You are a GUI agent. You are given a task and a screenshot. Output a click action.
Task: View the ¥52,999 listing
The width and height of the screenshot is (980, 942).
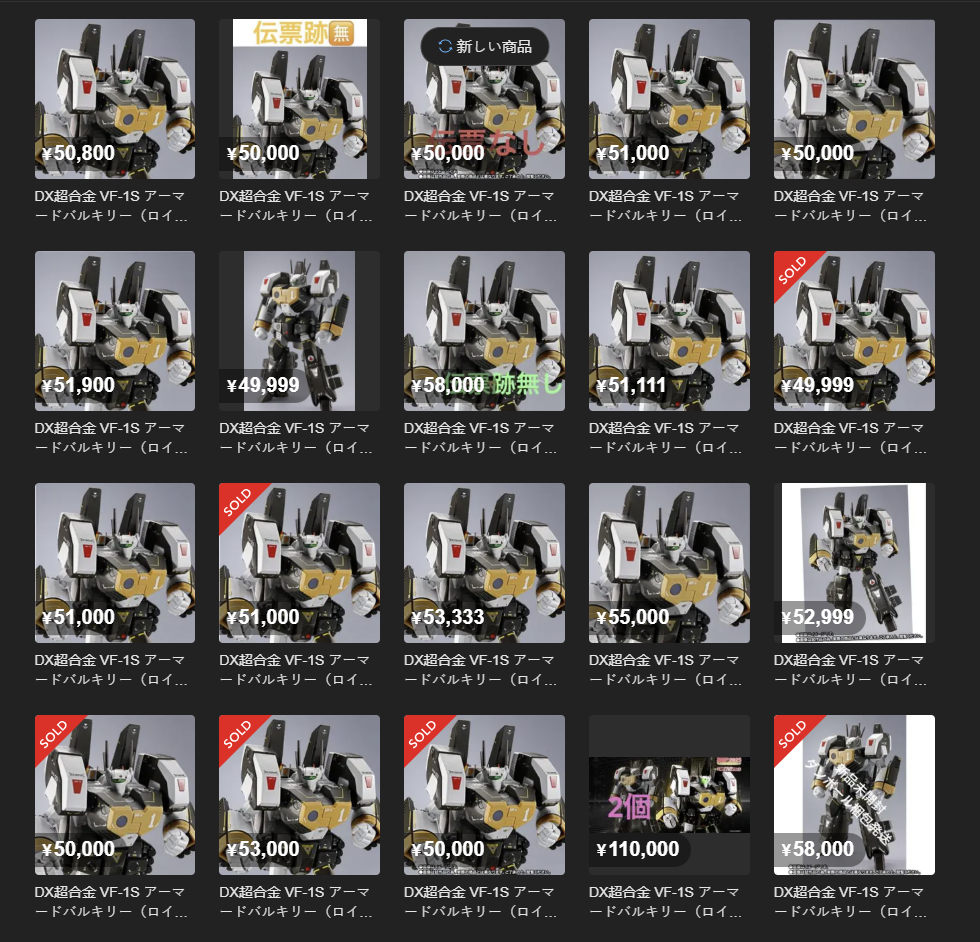point(854,563)
